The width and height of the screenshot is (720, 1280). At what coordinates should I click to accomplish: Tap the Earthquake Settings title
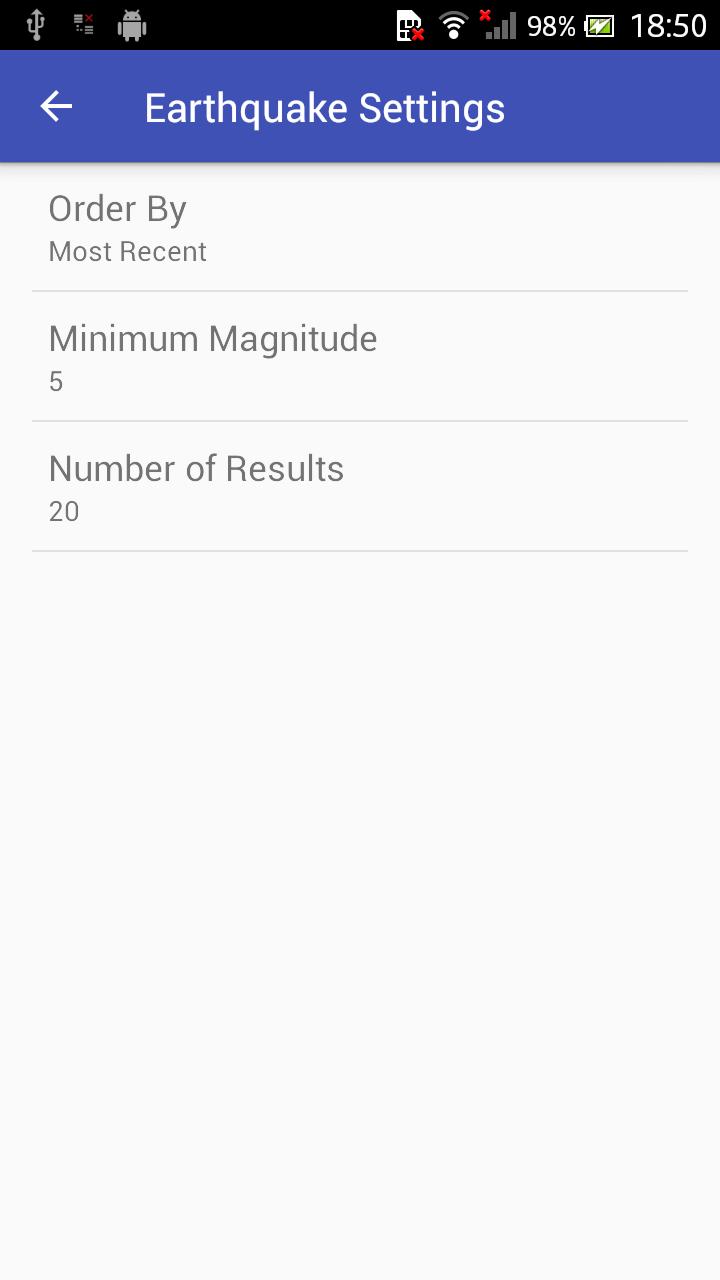tap(324, 105)
